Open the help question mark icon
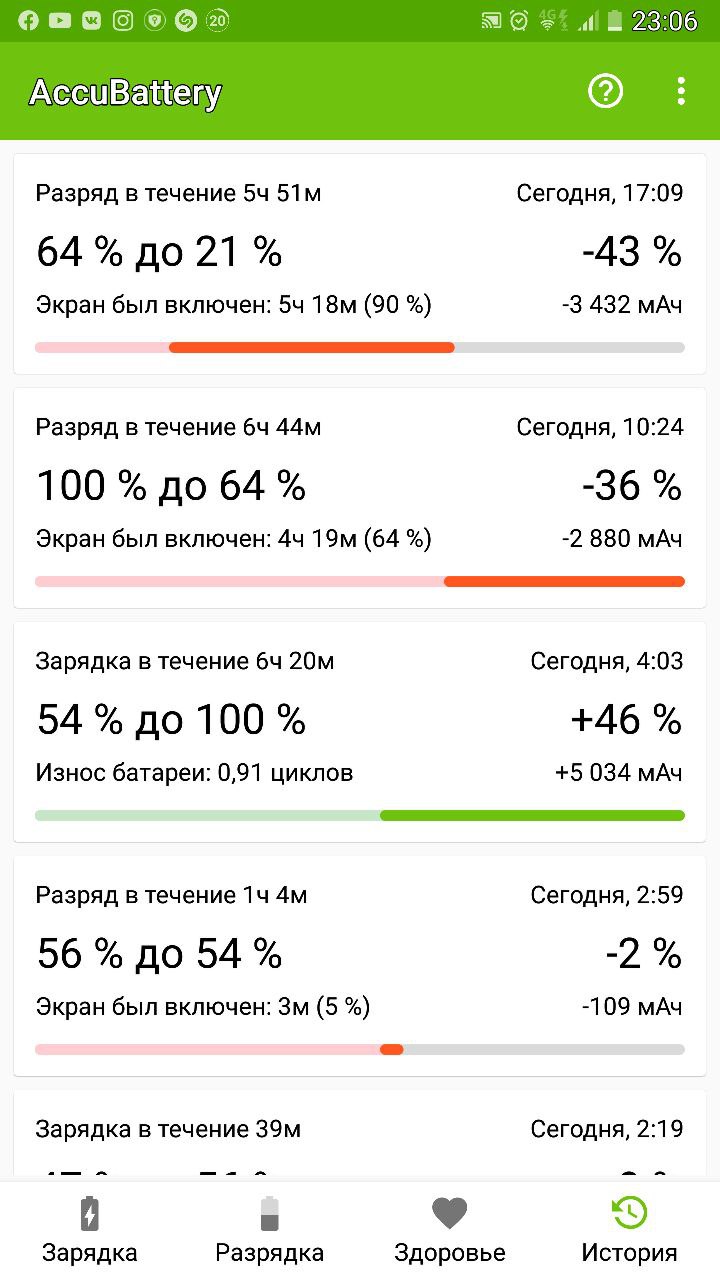 point(605,92)
